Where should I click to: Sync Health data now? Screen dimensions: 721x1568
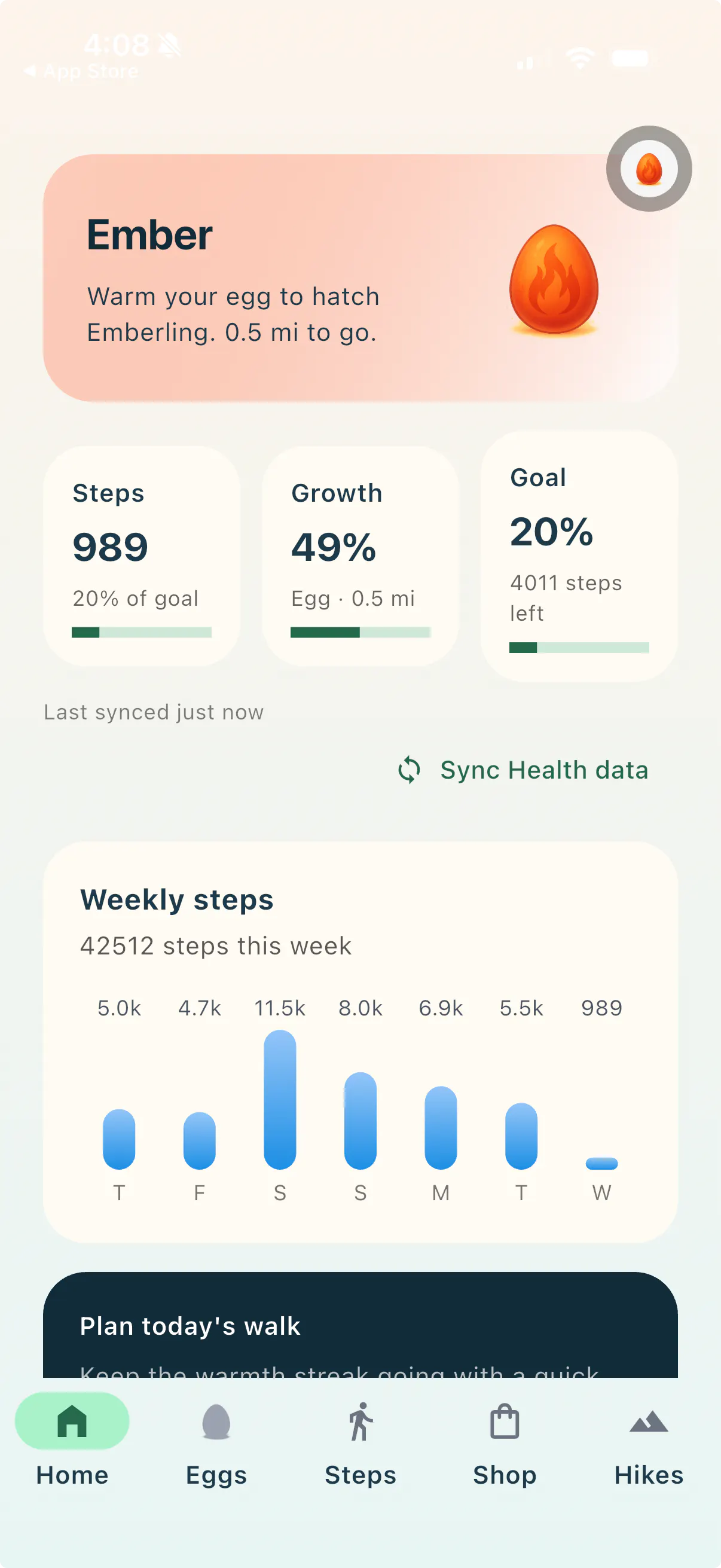(523, 770)
